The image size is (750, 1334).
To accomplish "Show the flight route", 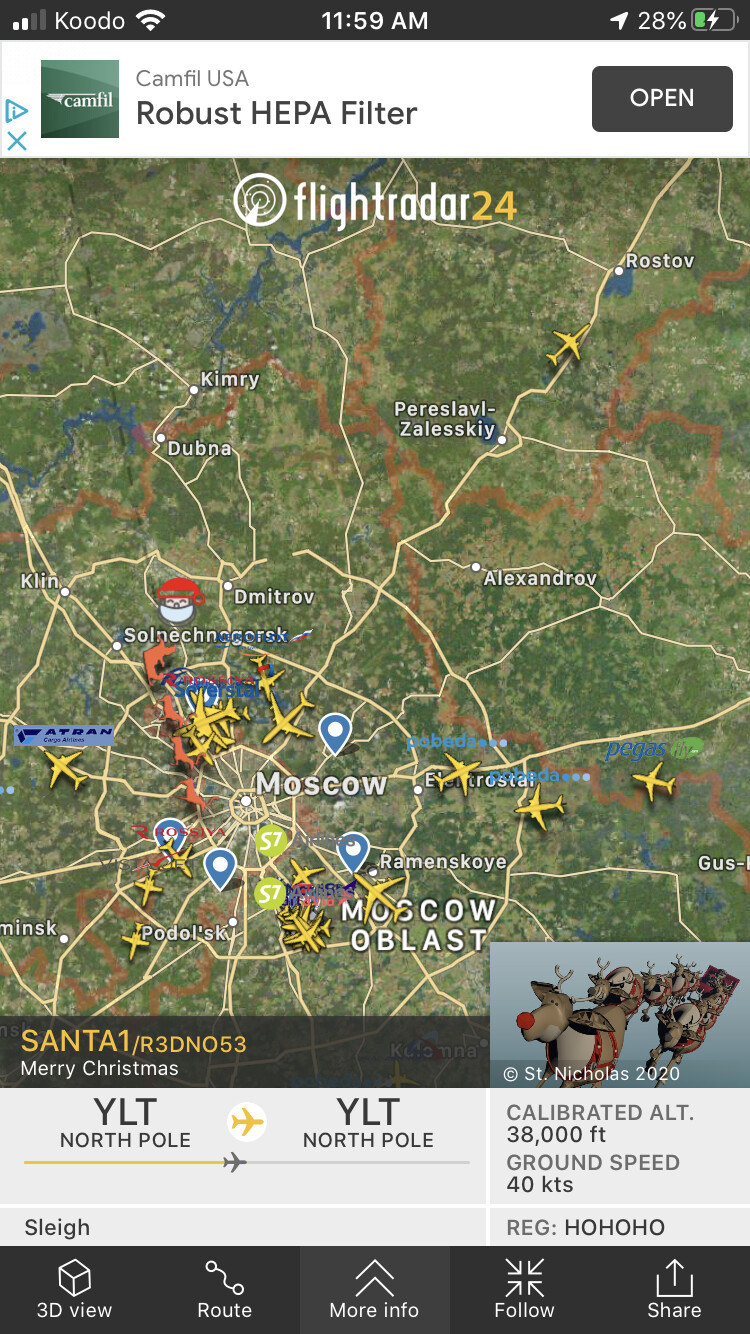I will click(225, 1290).
